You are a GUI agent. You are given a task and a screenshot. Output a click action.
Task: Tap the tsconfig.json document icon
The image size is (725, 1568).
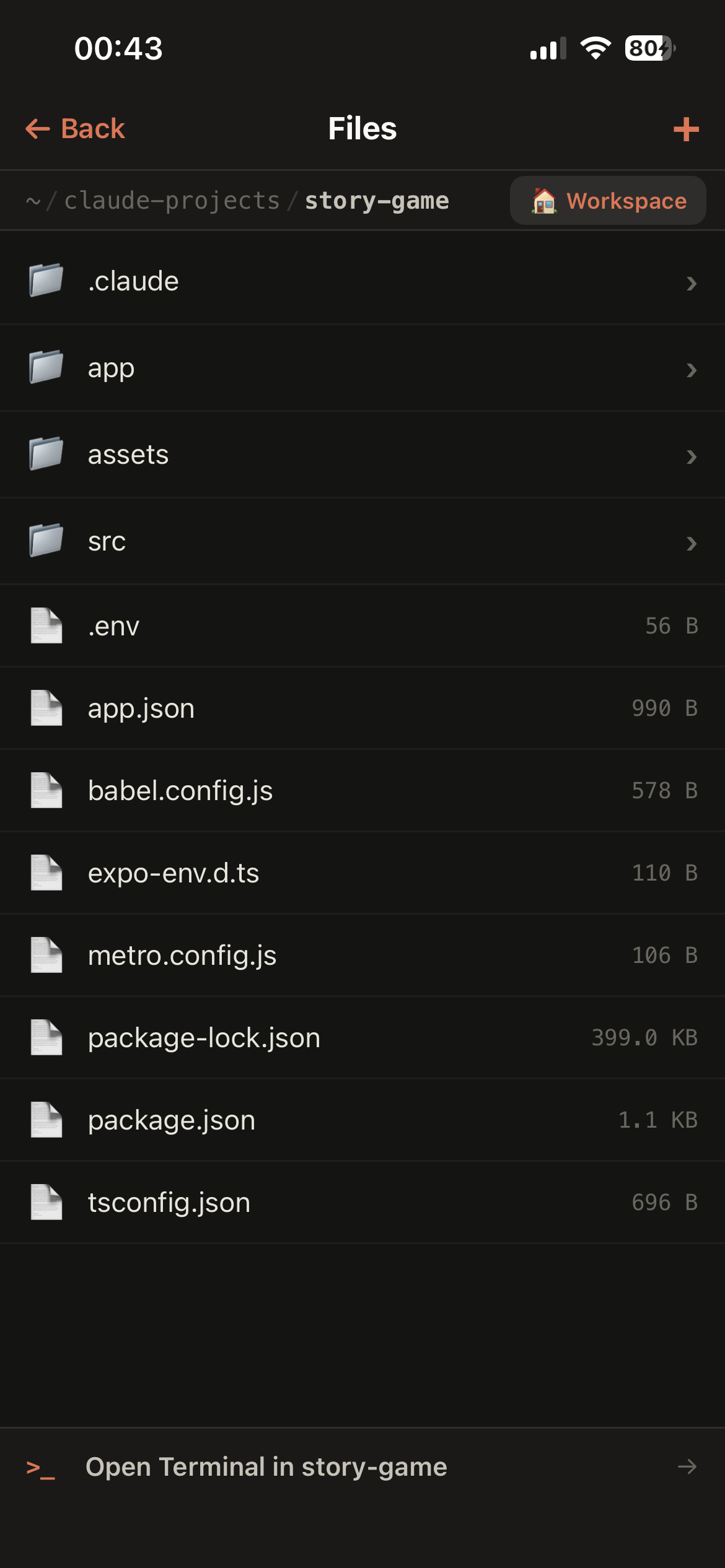pos(46,1201)
